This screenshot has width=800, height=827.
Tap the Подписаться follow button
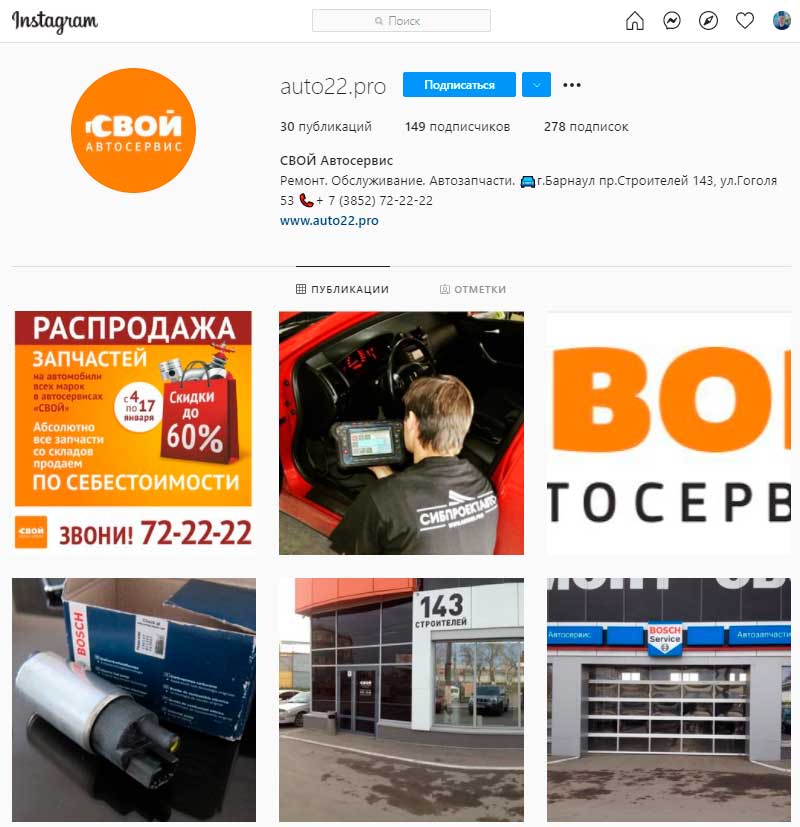pyautogui.click(x=459, y=85)
